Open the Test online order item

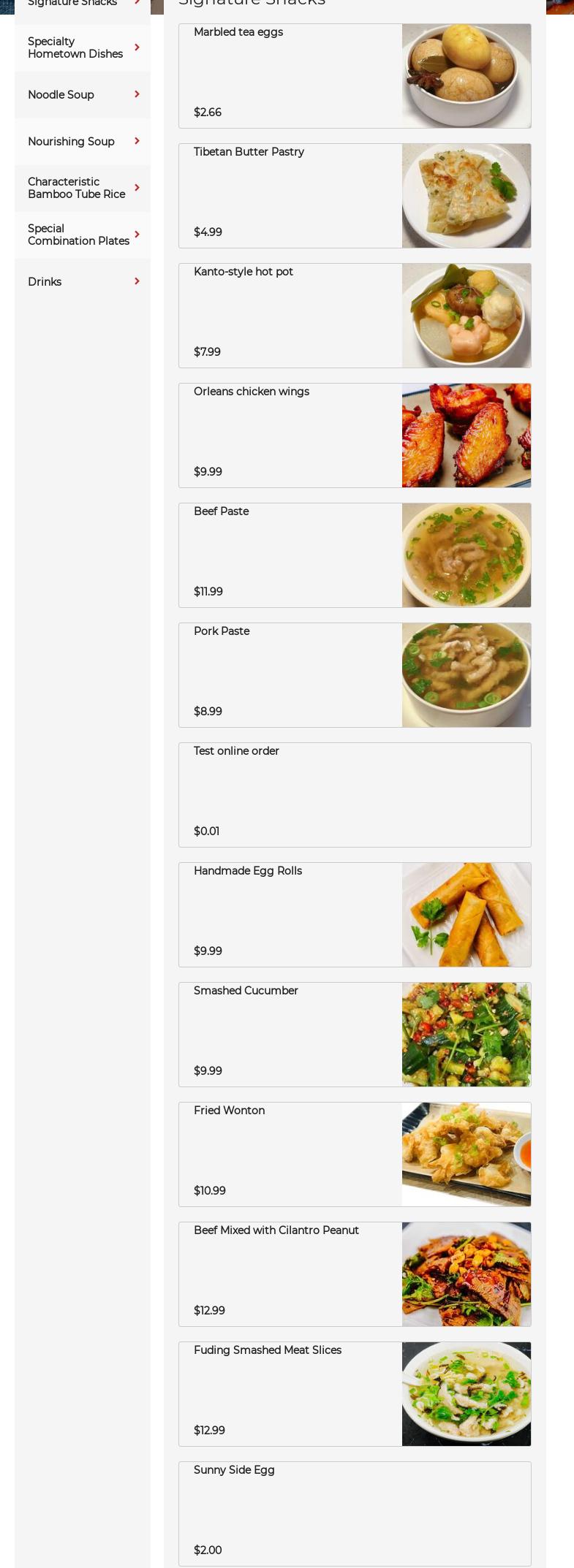(355, 795)
